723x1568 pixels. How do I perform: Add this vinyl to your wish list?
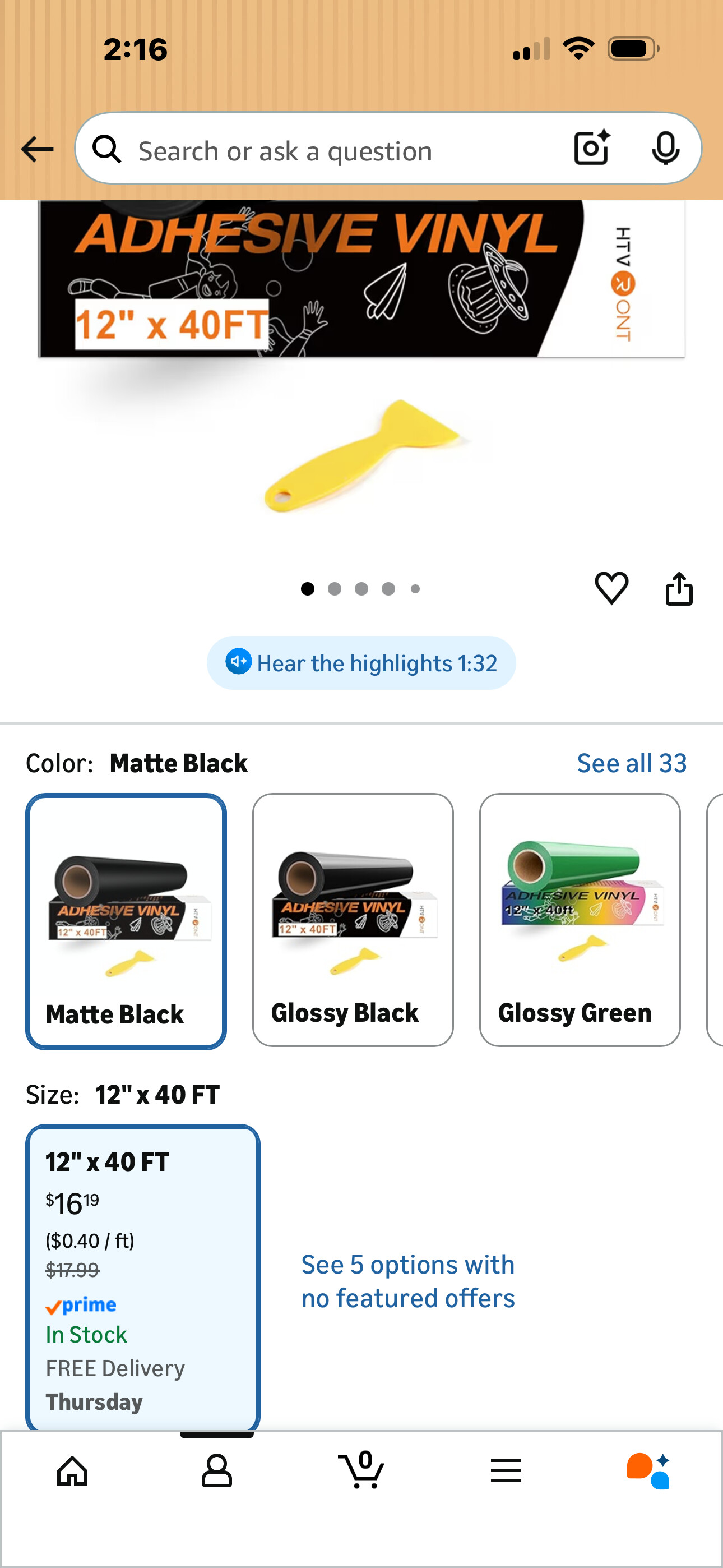[611, 588]
